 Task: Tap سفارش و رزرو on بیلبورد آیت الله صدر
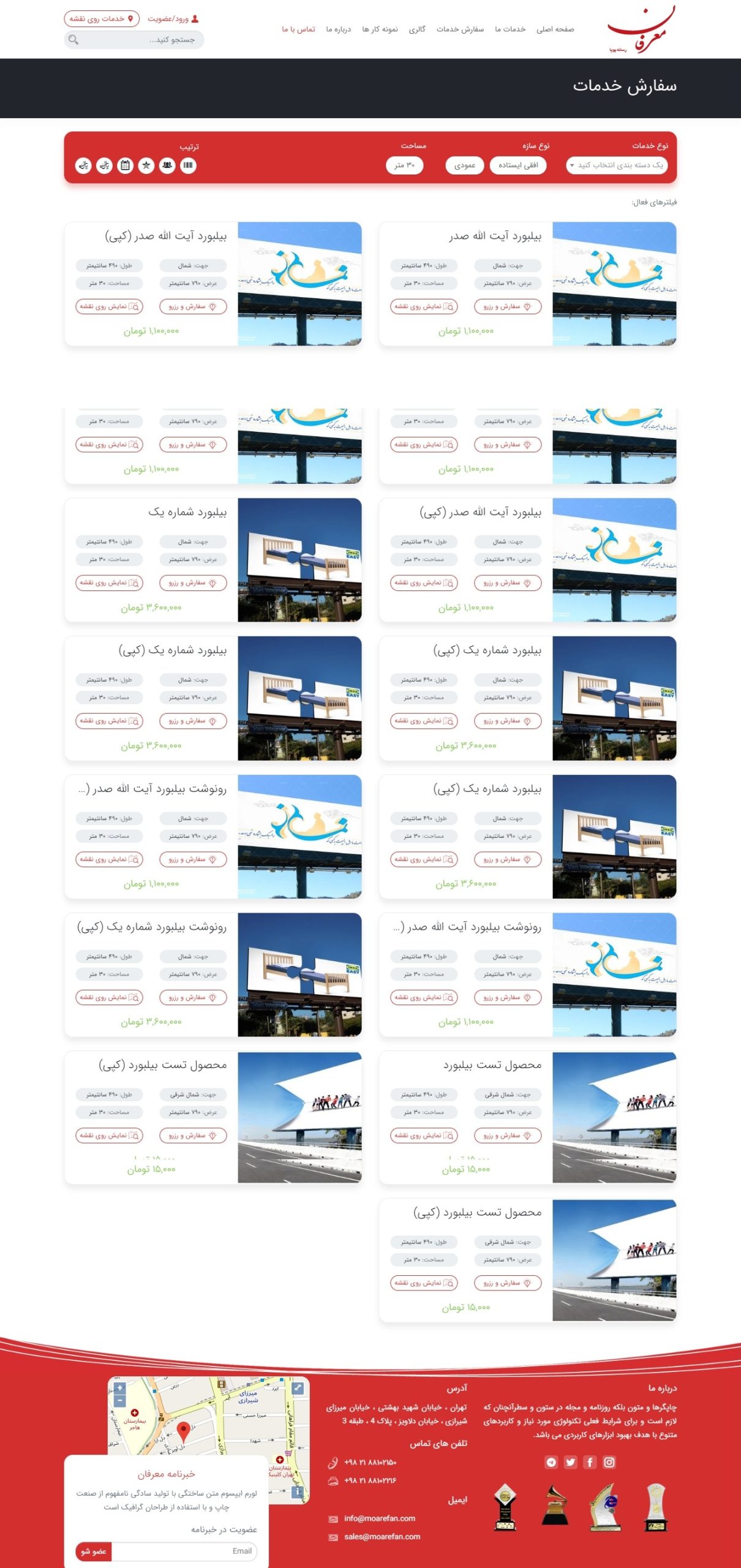pyautogui.click(x=508, y=306)
